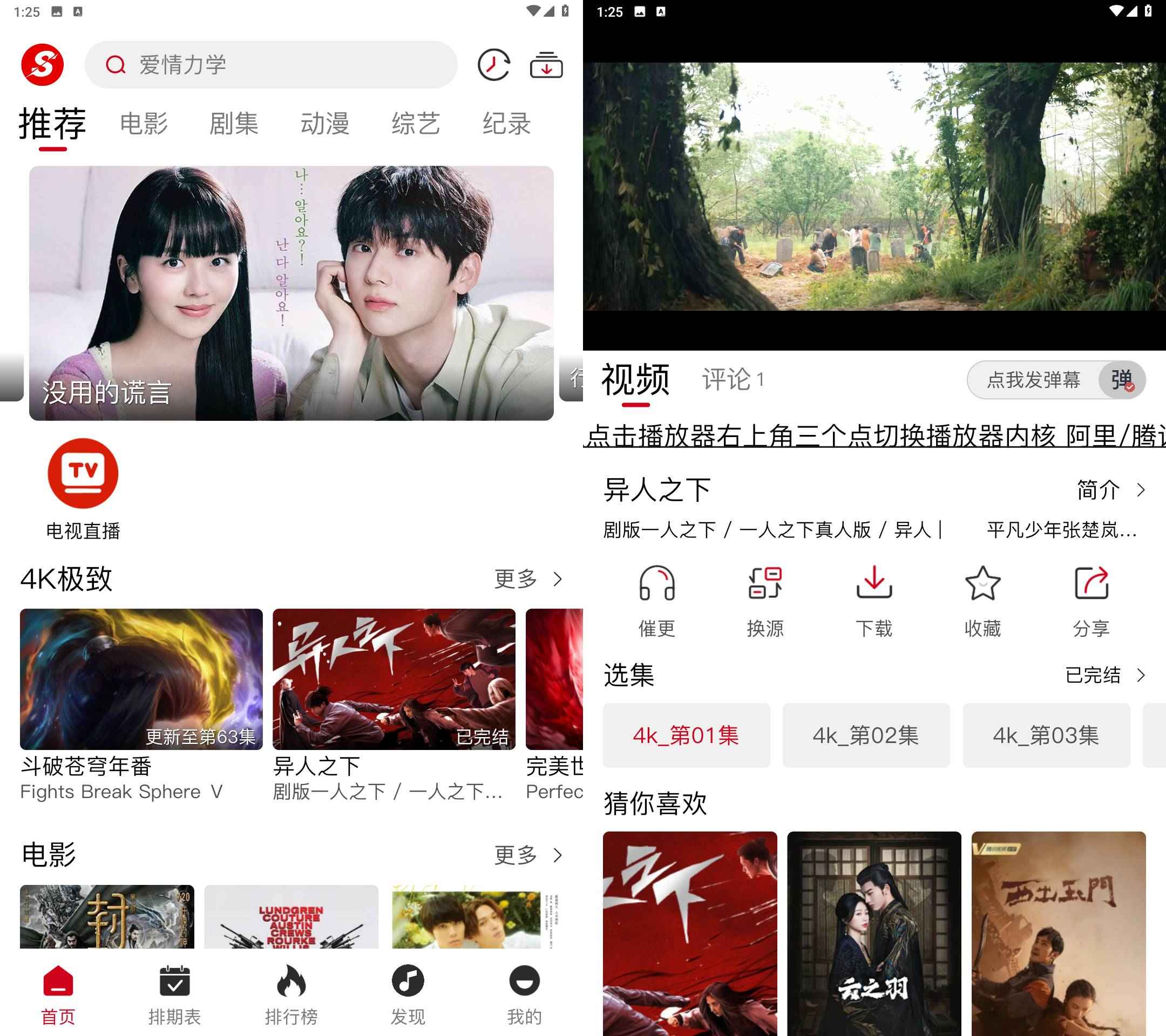Show more of 4K极致 section
1166x1036 pixels.
(x=528, y=580)
